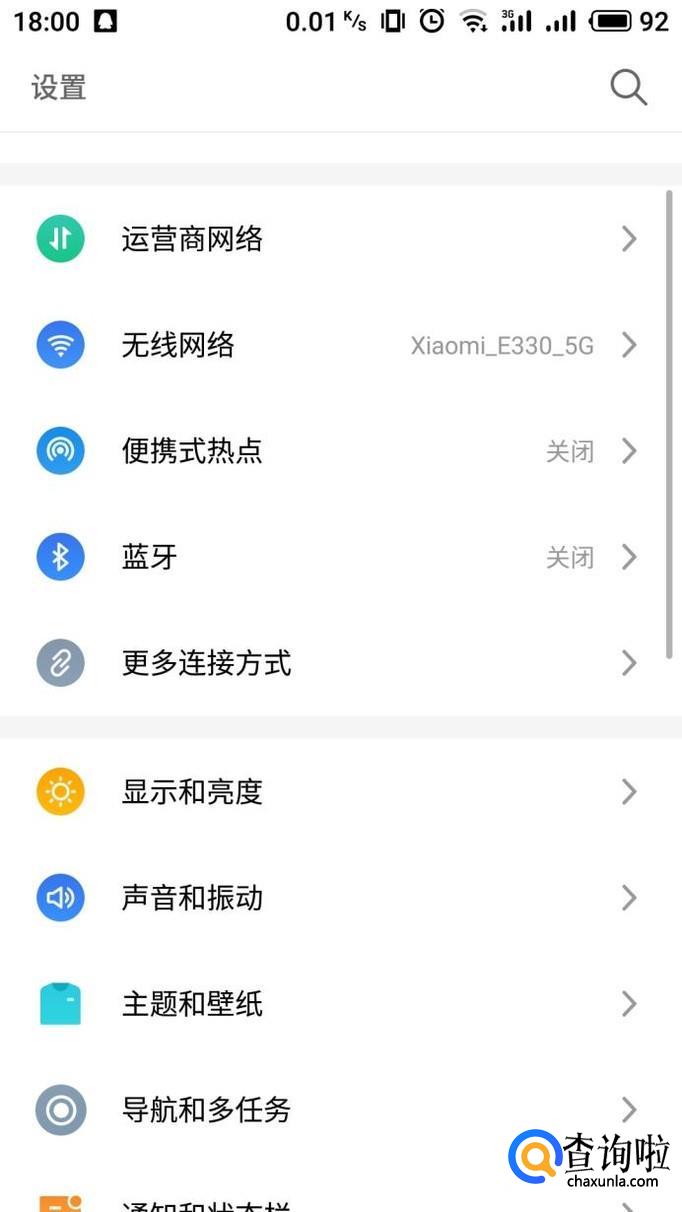Open 便携式热点 settings

click(x=192, y=451)
